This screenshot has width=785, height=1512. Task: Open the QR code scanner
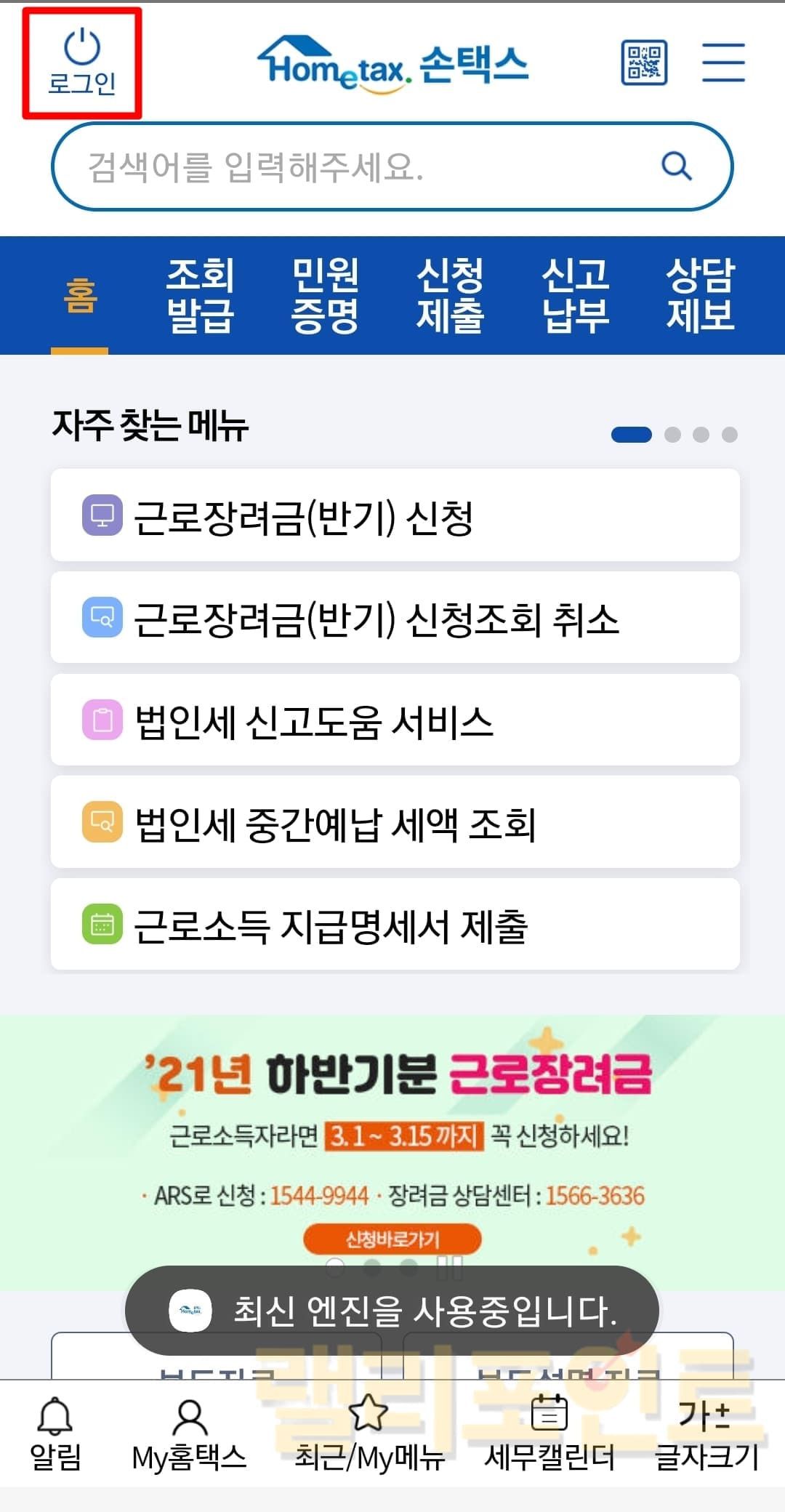tap(644, 63)
